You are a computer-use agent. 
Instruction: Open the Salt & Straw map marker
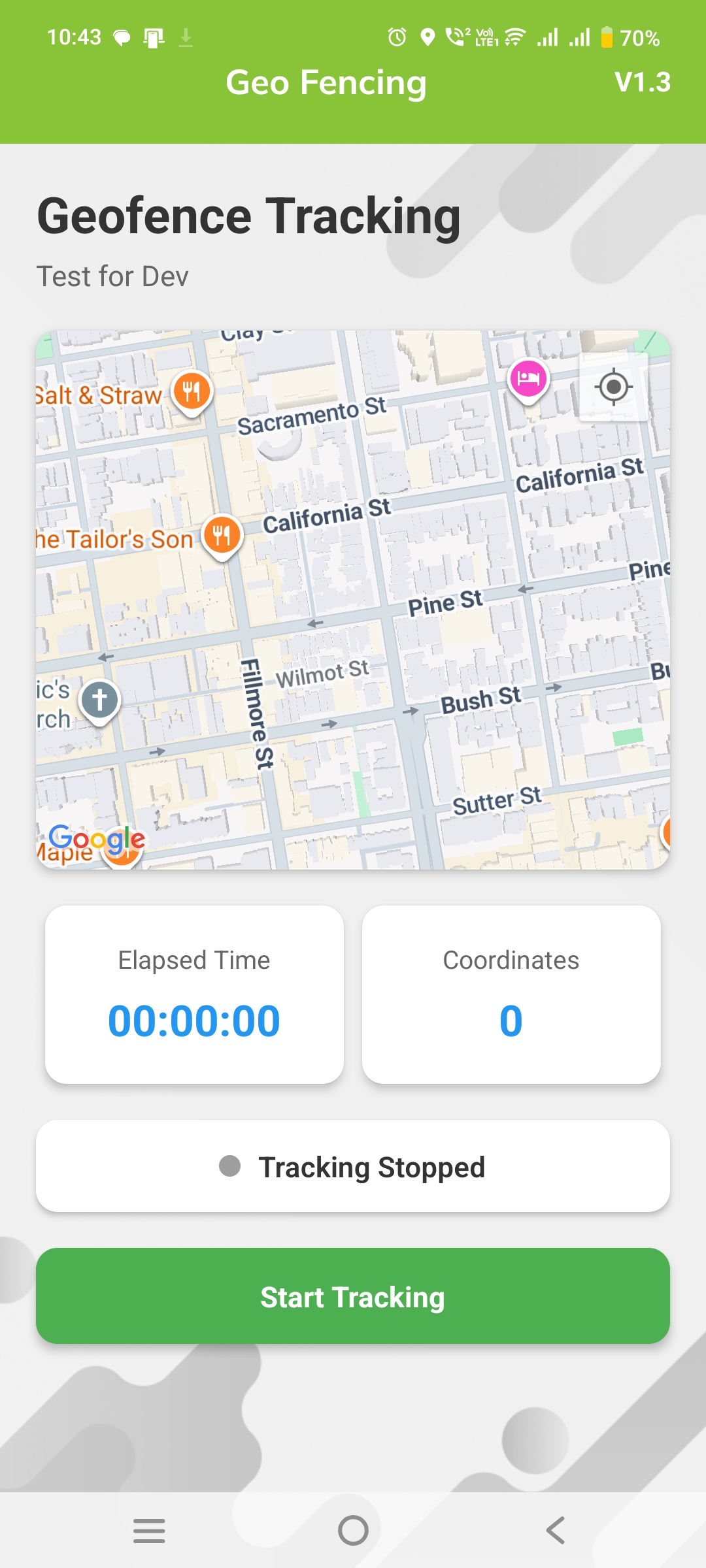click(192, 391)
